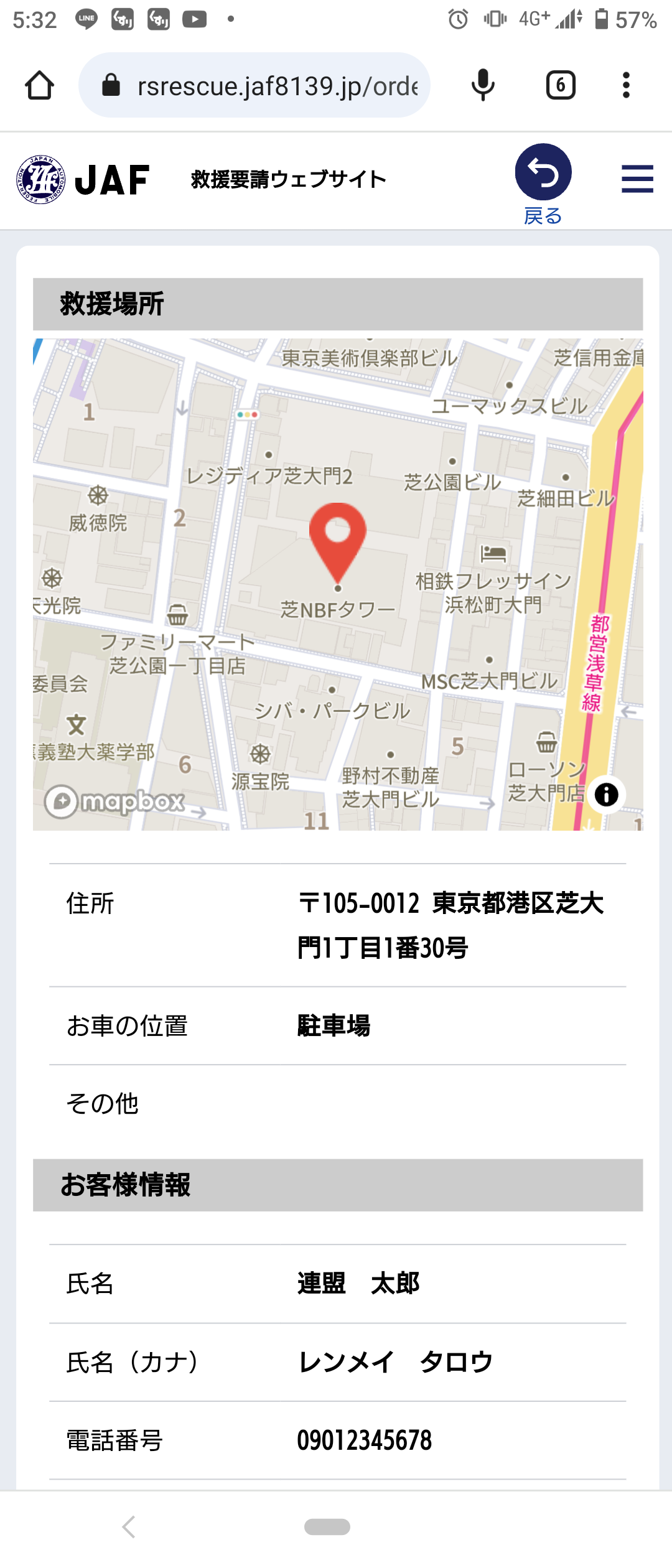This screenshot has width=672, height=1568.
Task: Go to the browser home page
Action: pos(39,85)
